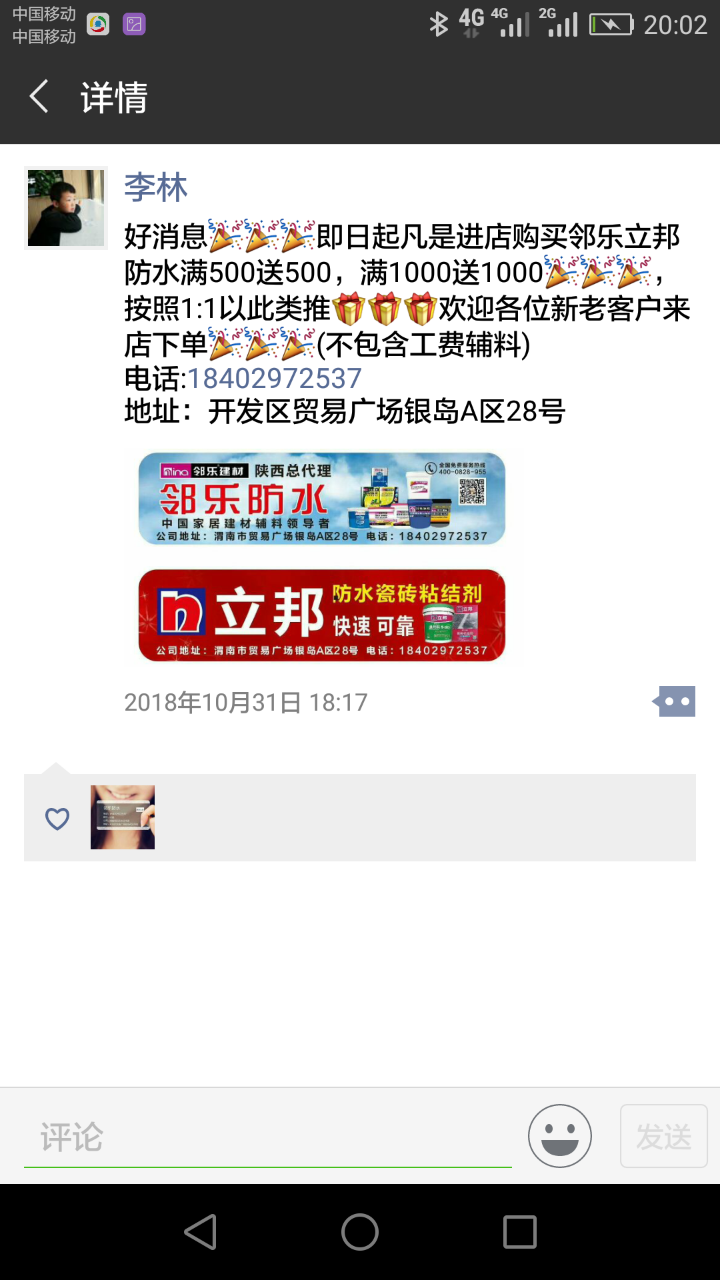
Task: Open the recent apps overview
Action: click(519, 1232)
